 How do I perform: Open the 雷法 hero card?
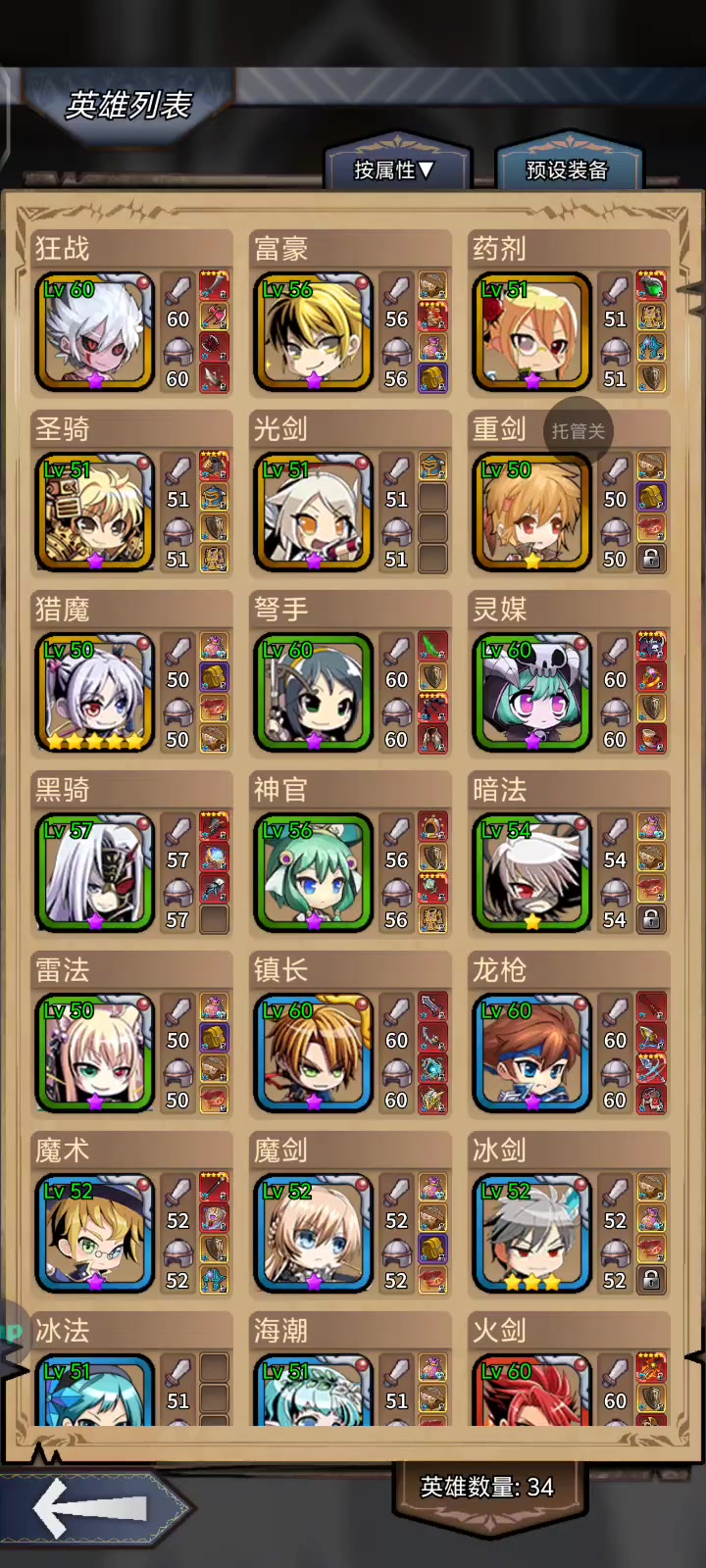tap(131, 1035)
